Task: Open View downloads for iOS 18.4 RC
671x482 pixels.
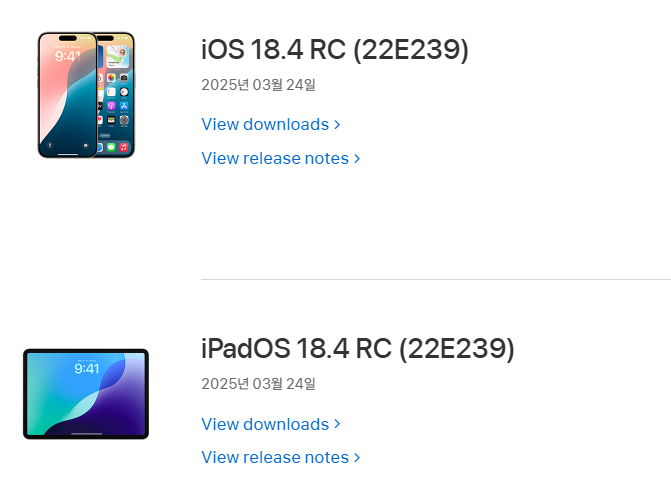Action: click(270, 124)
